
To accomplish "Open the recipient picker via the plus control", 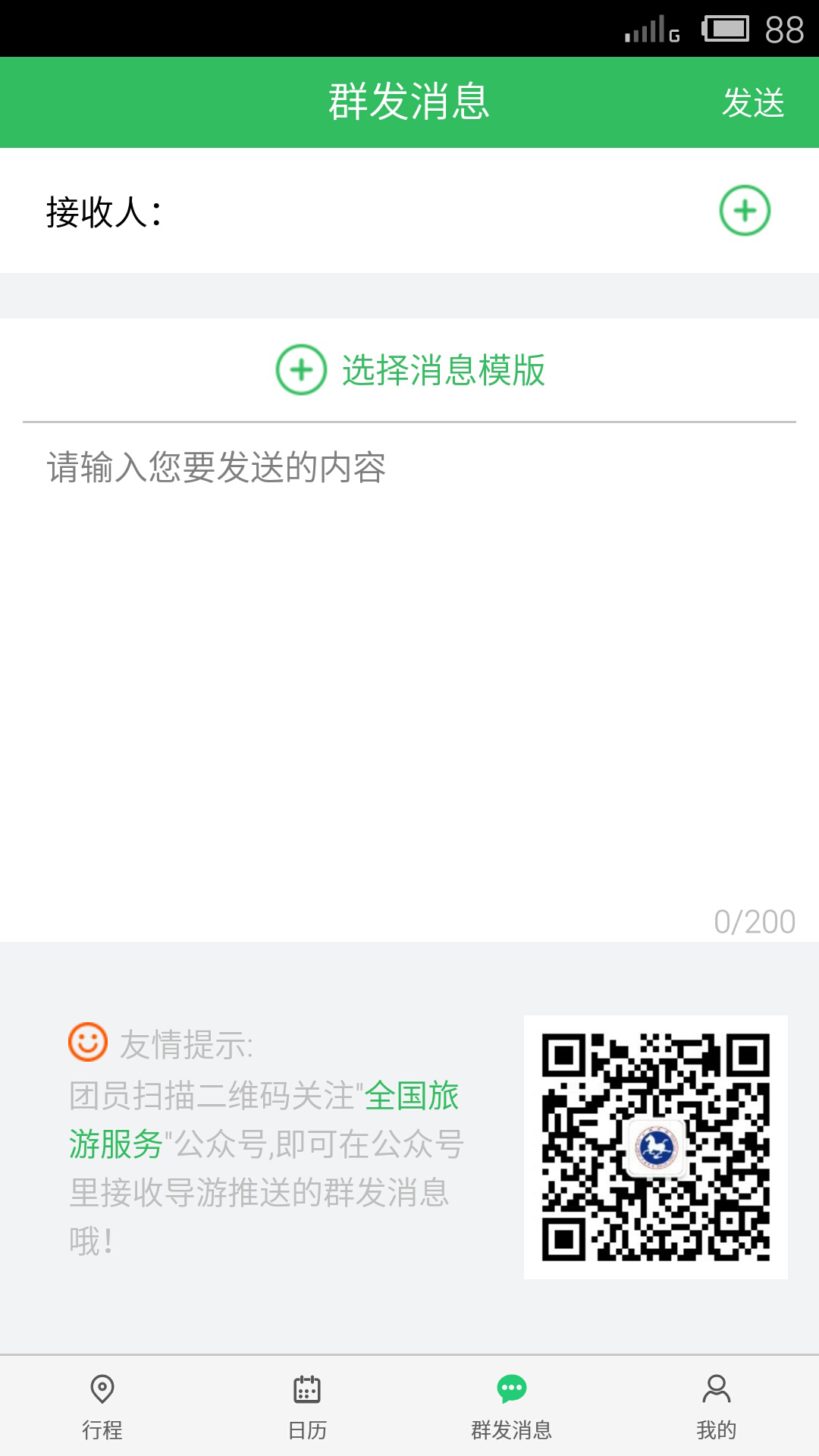I will pyautogui.click(x=746, y=211).
